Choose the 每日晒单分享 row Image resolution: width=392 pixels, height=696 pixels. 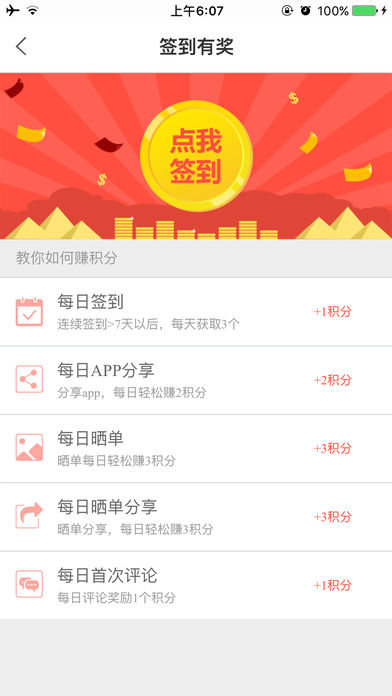click(196, 517)
